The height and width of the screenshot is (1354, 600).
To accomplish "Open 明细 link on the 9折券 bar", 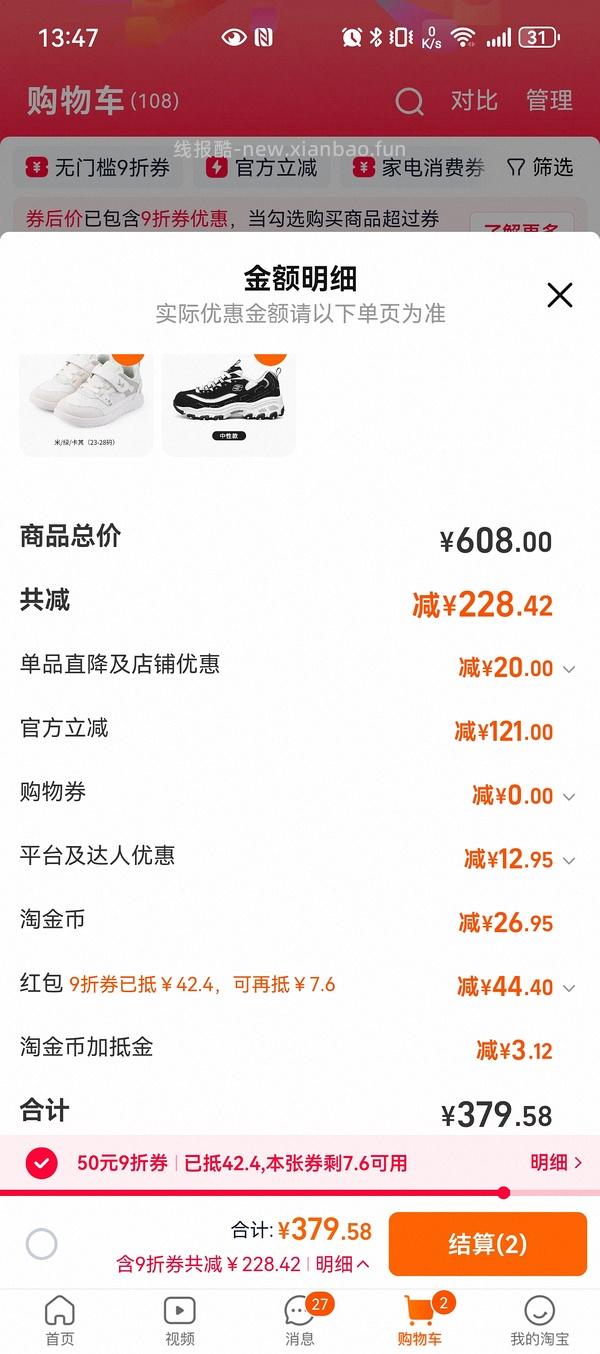I will point(556,1163).
